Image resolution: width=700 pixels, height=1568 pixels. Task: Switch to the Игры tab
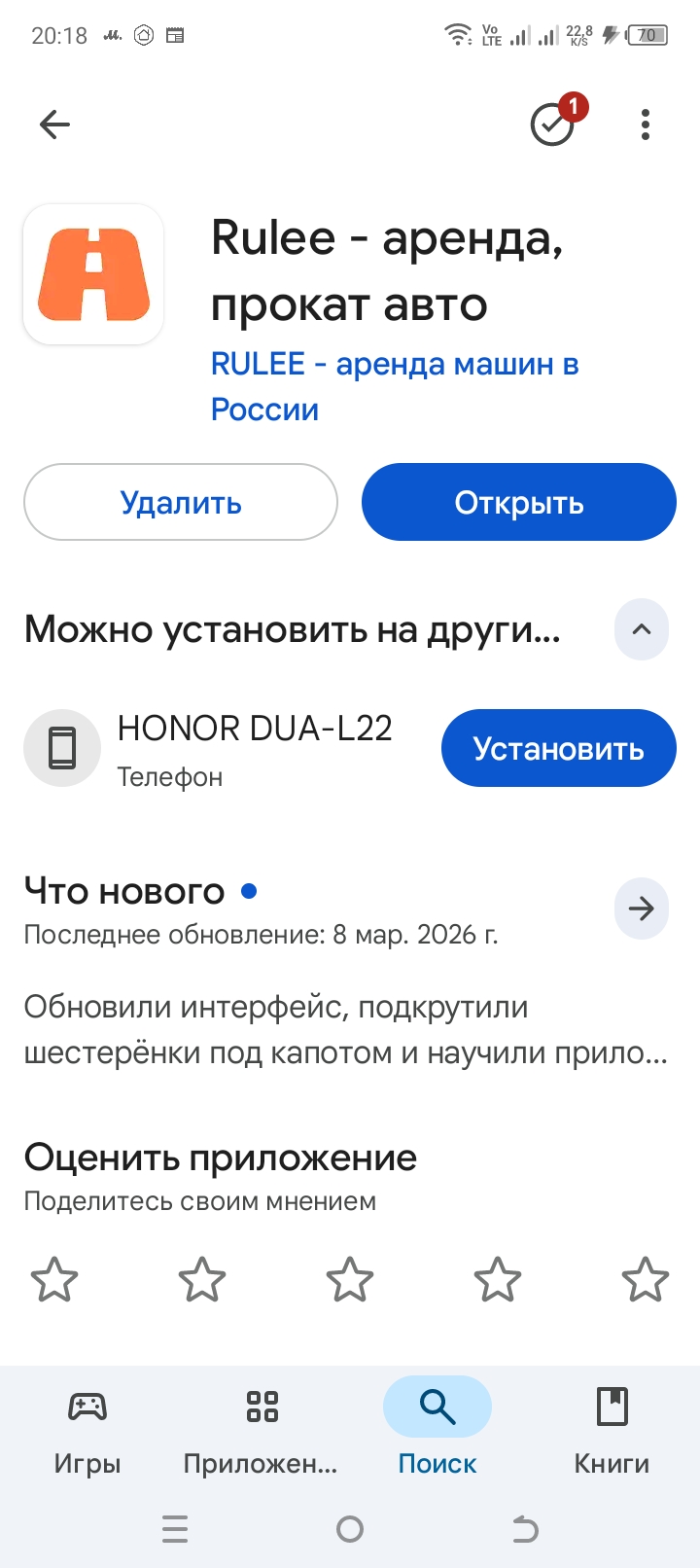87,1430
